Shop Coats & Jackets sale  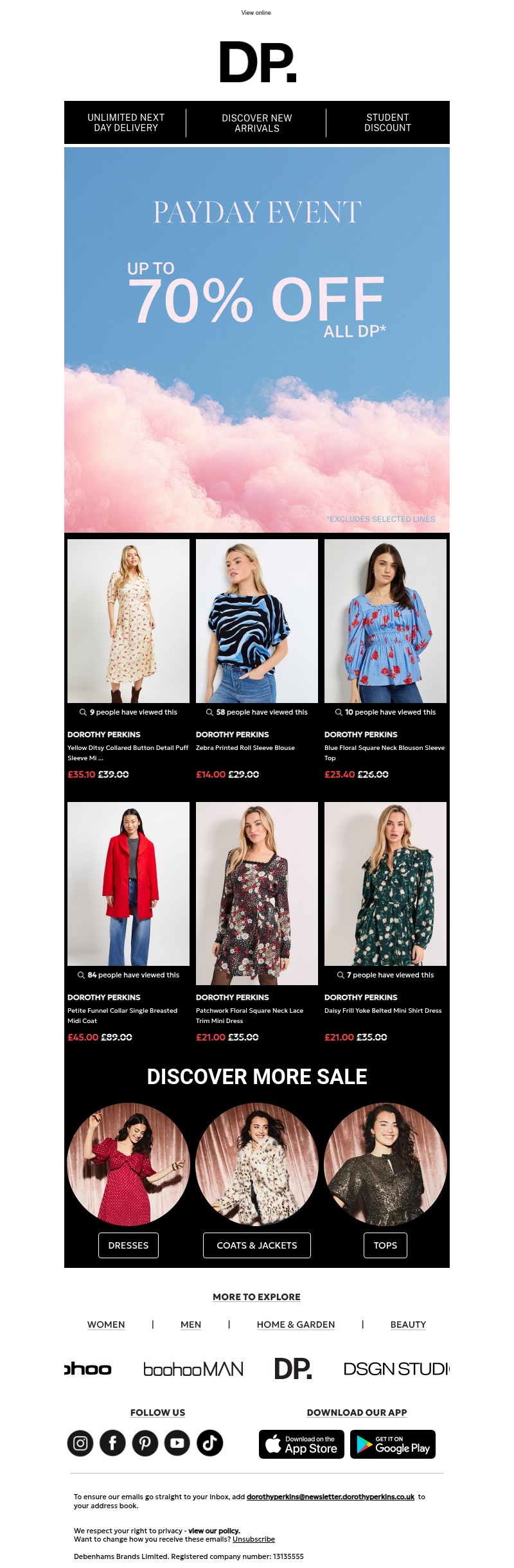(x=257, y=1245)
